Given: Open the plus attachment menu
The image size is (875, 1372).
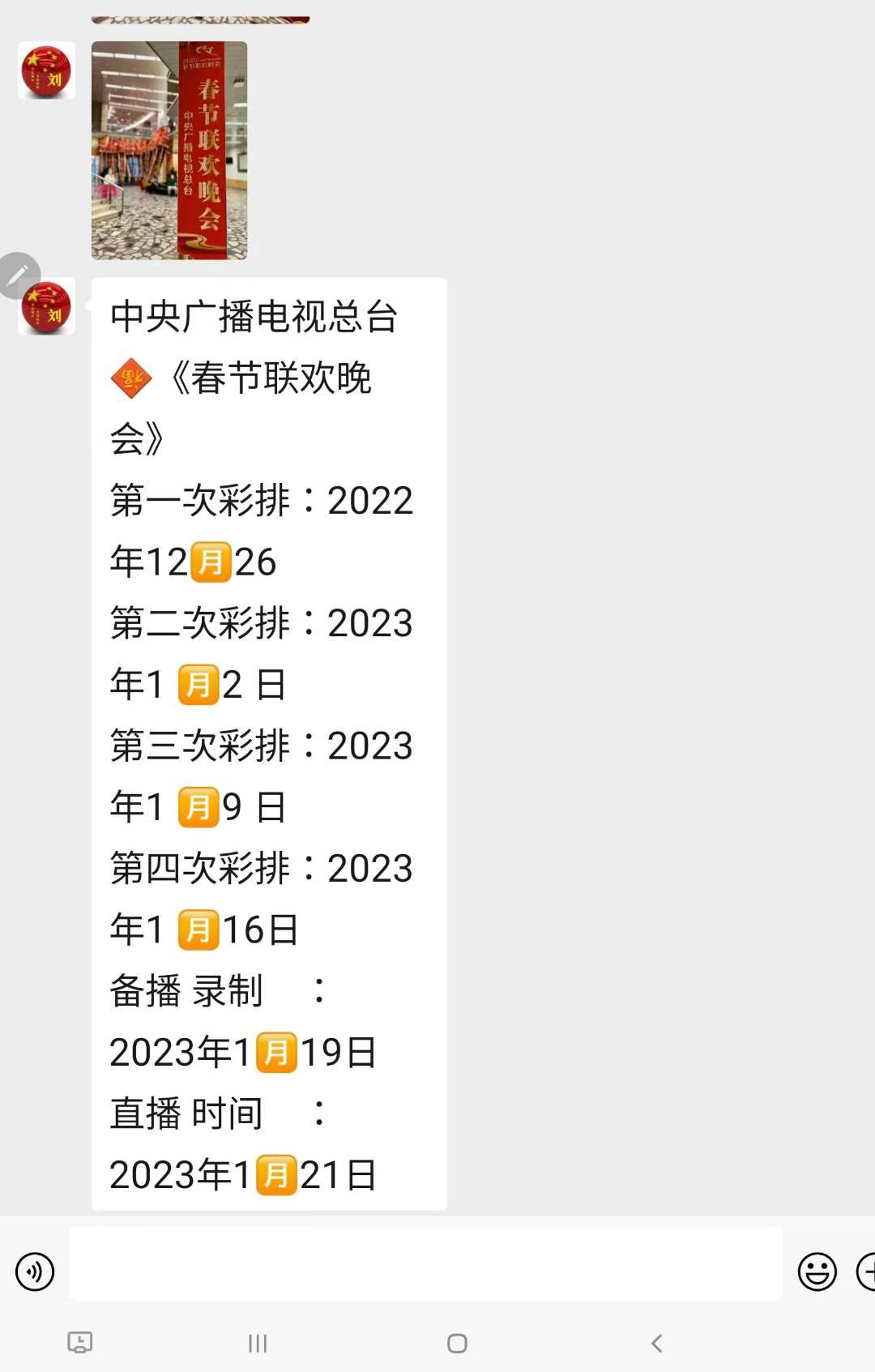Looking at the screenshot, I should tap(865, 1271).
